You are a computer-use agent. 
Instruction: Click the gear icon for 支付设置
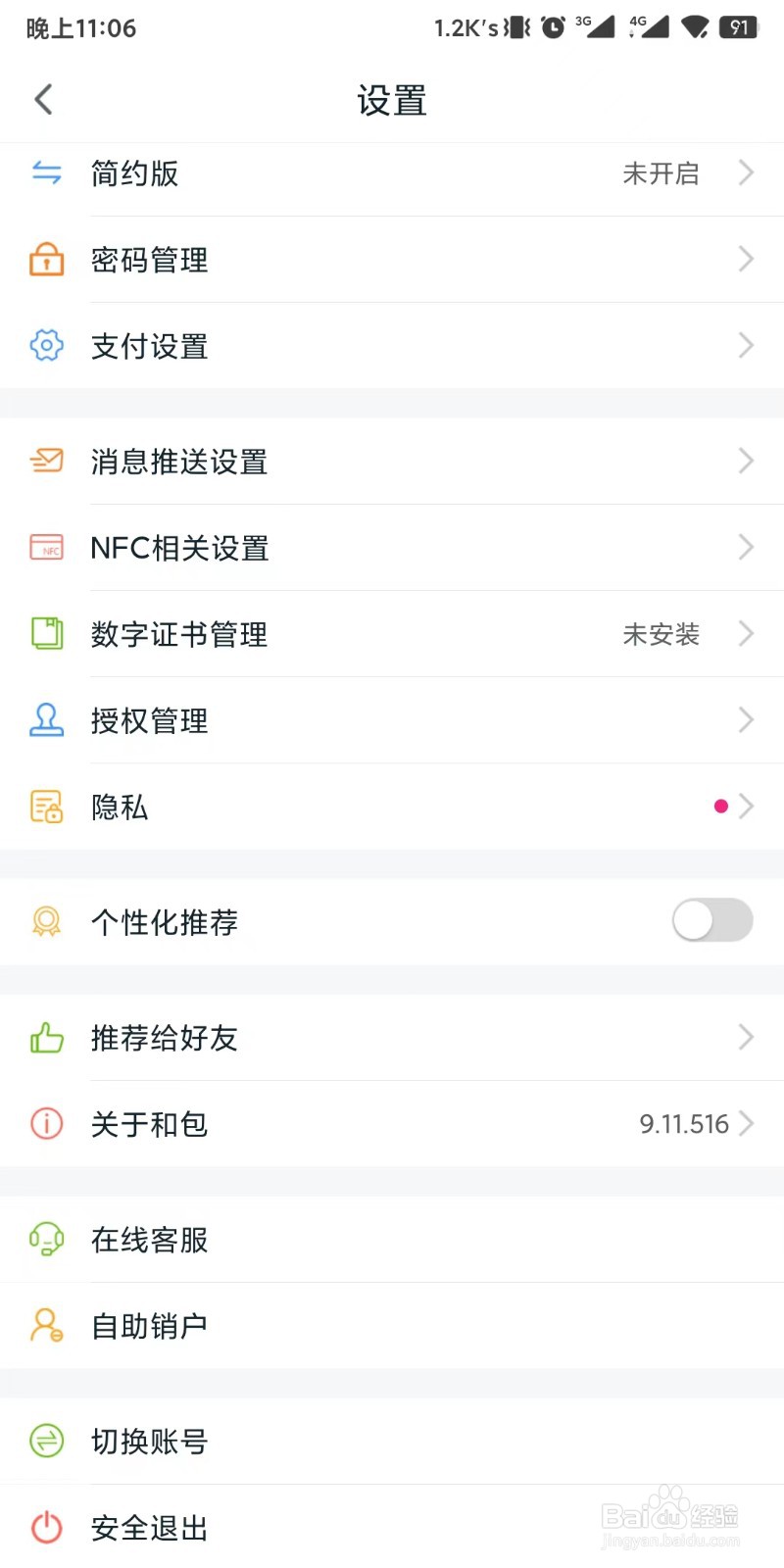[x=45, y=346]
